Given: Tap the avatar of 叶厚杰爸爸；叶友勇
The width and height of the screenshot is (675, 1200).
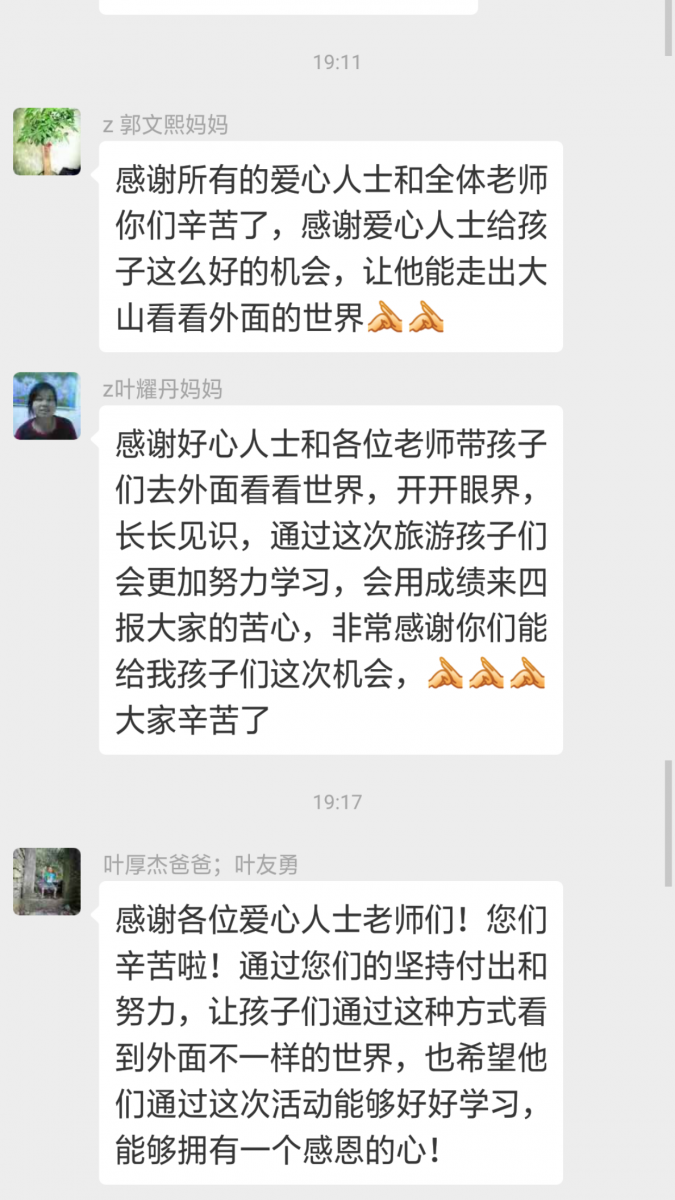Looking at the screenshot, I should click(47, 881).
